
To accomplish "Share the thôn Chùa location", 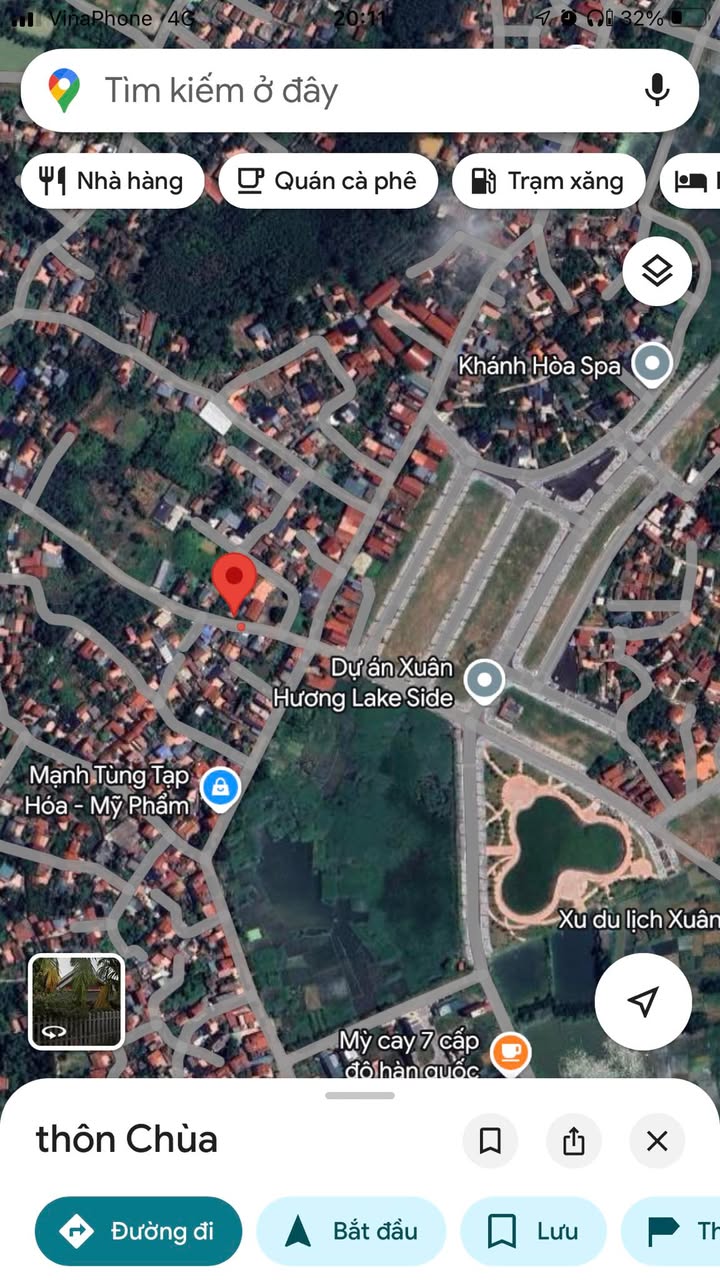I will pos(573,1141).
